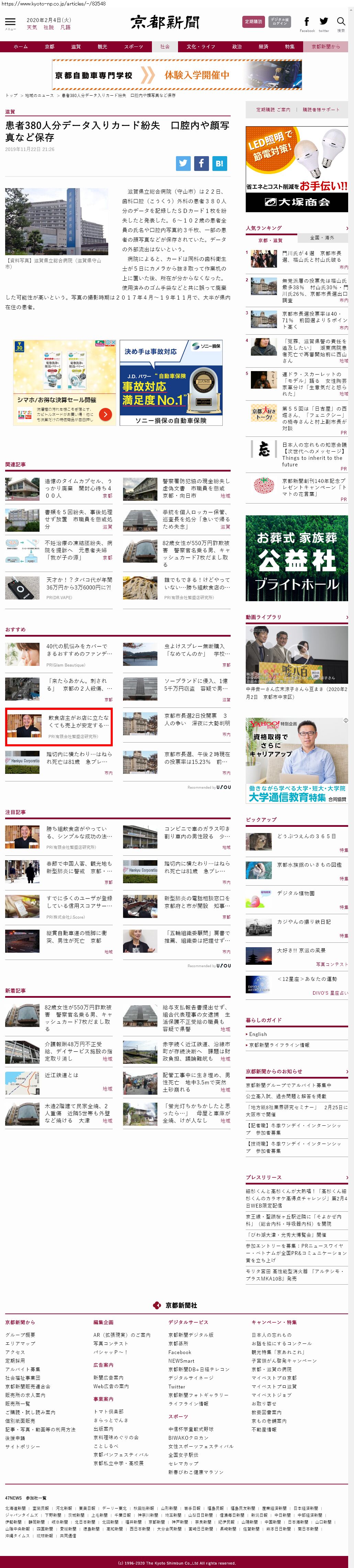Open the search icon in header
Screen dimensions: 354x1568
tap(341, 22)
